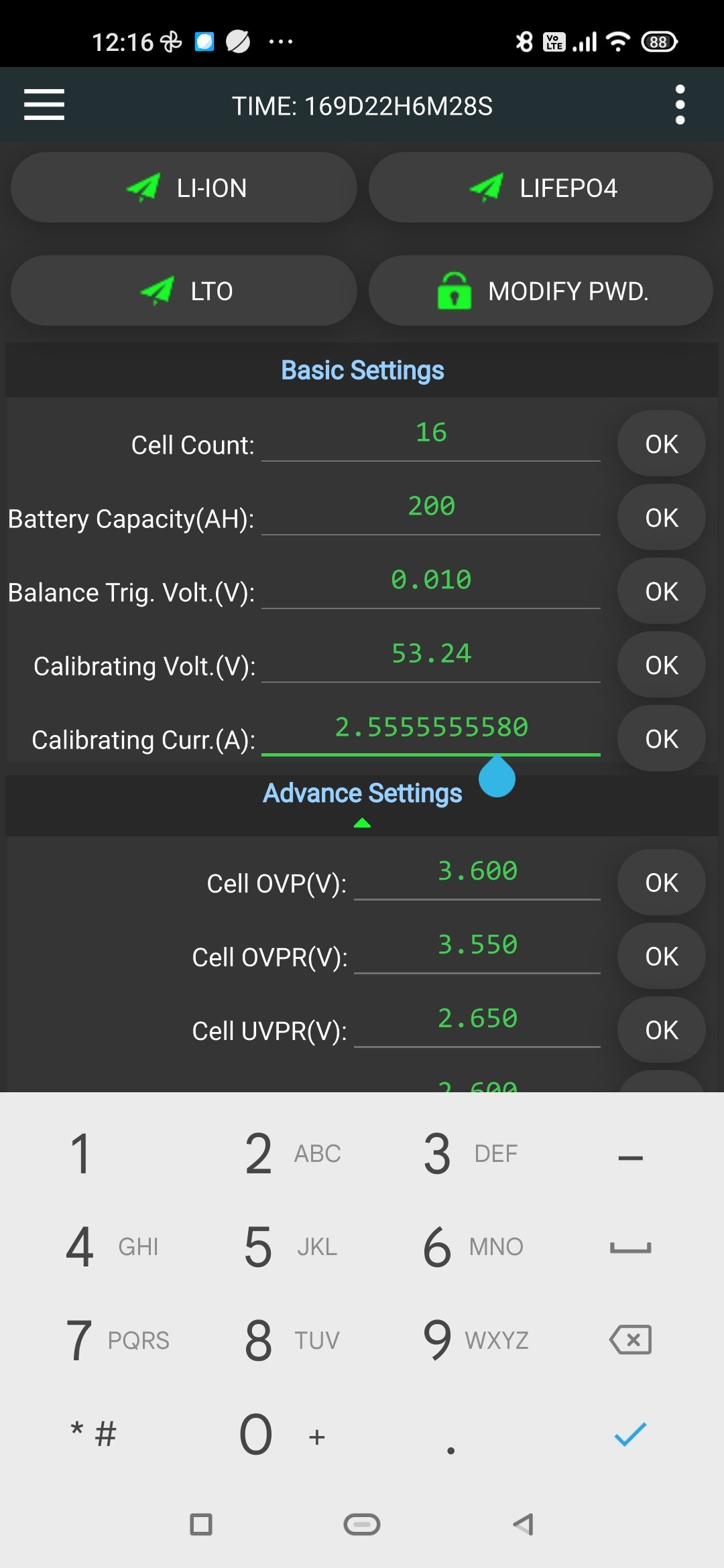Viewport: 724px width, 1568px height.
Task: Confirm Cell OVPR with OK
Action: pyautogui.click(x=661, y=956)
